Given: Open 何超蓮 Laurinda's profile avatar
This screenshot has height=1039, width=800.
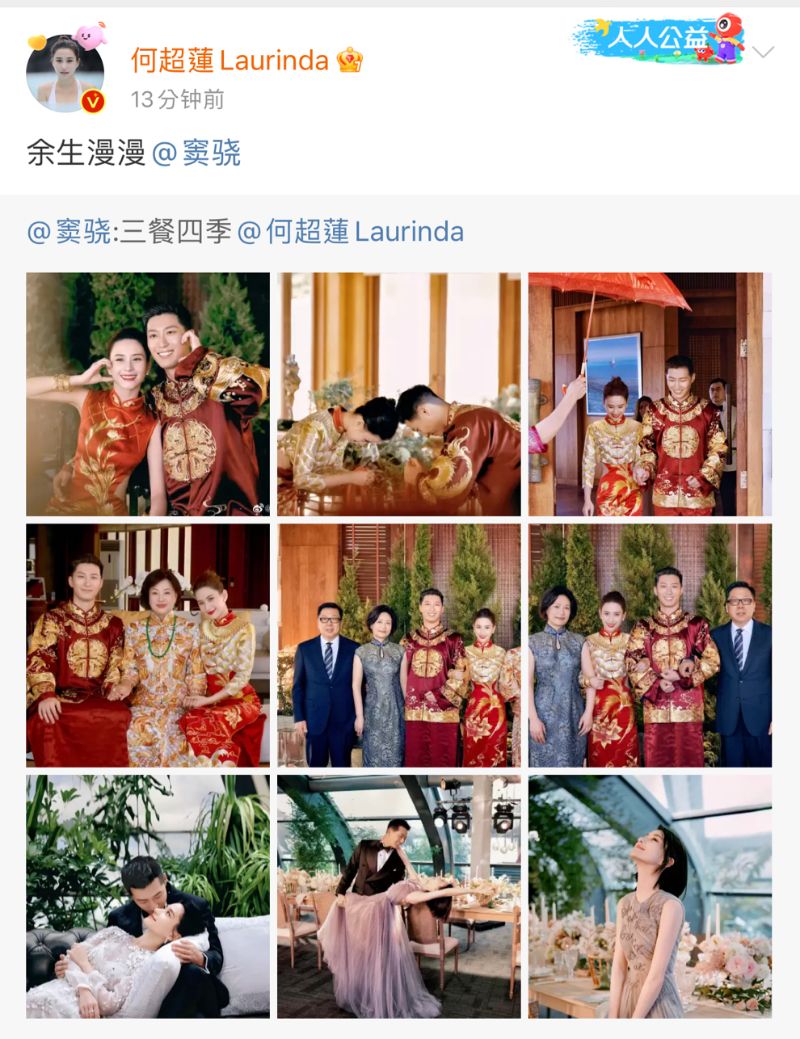Looking at the screenshot, I should click(x=64, y=72).
